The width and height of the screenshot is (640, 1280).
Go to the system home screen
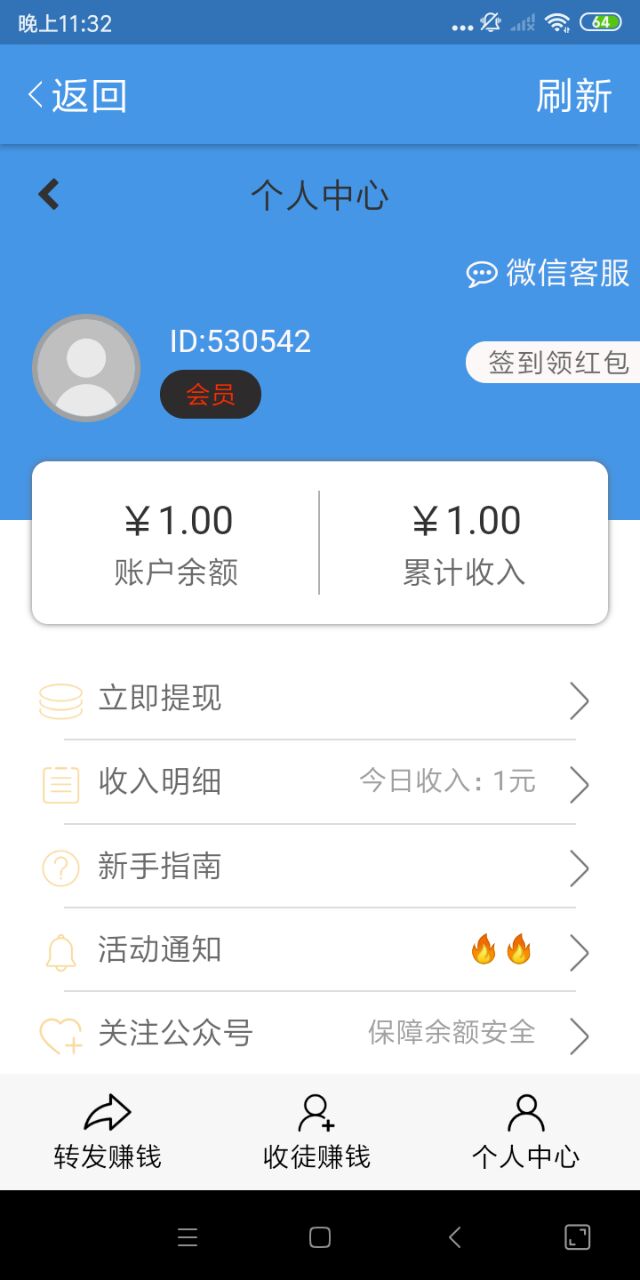(320, 1238)
